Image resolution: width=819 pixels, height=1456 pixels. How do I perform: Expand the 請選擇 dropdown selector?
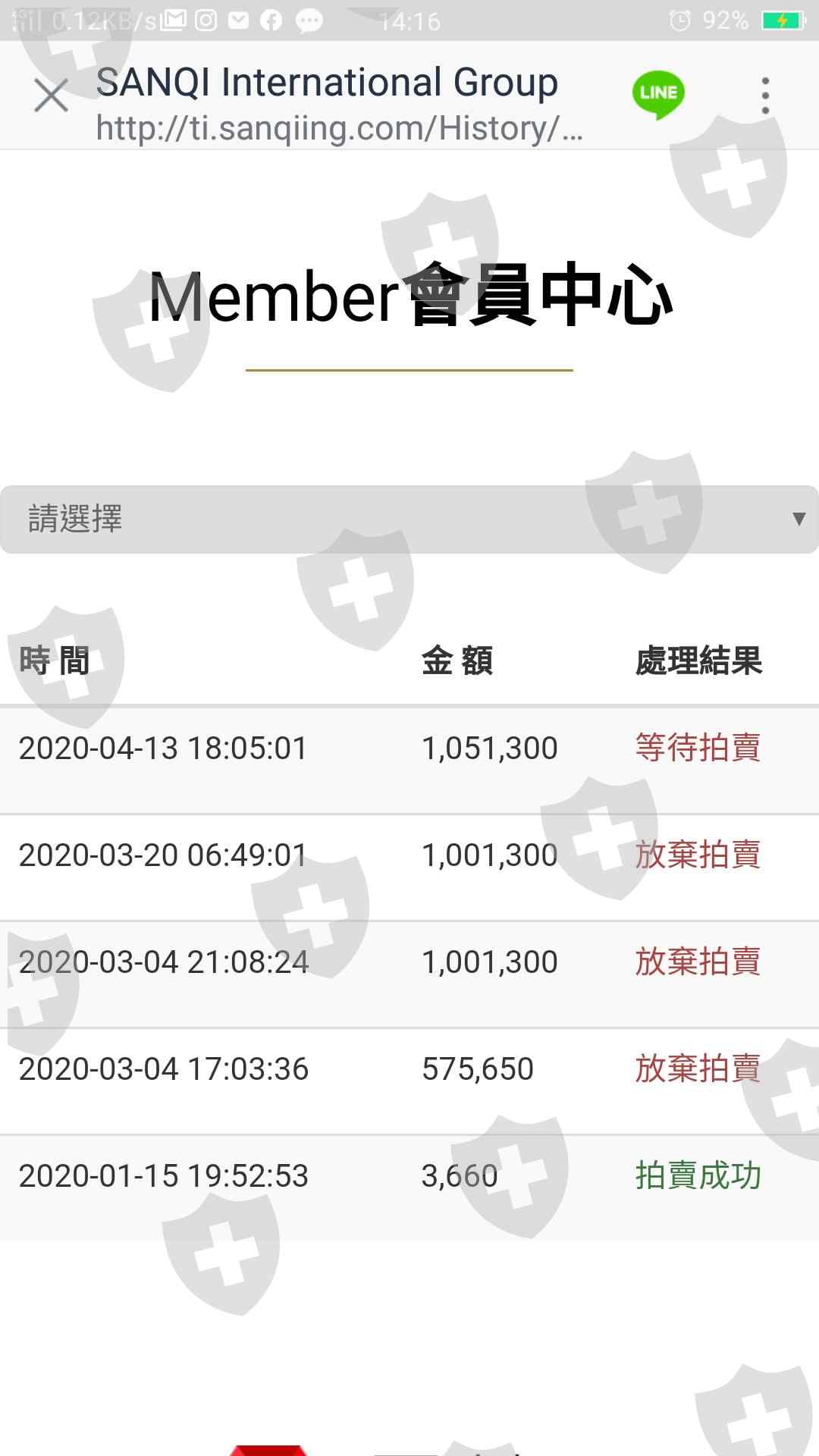click(409, 519)
